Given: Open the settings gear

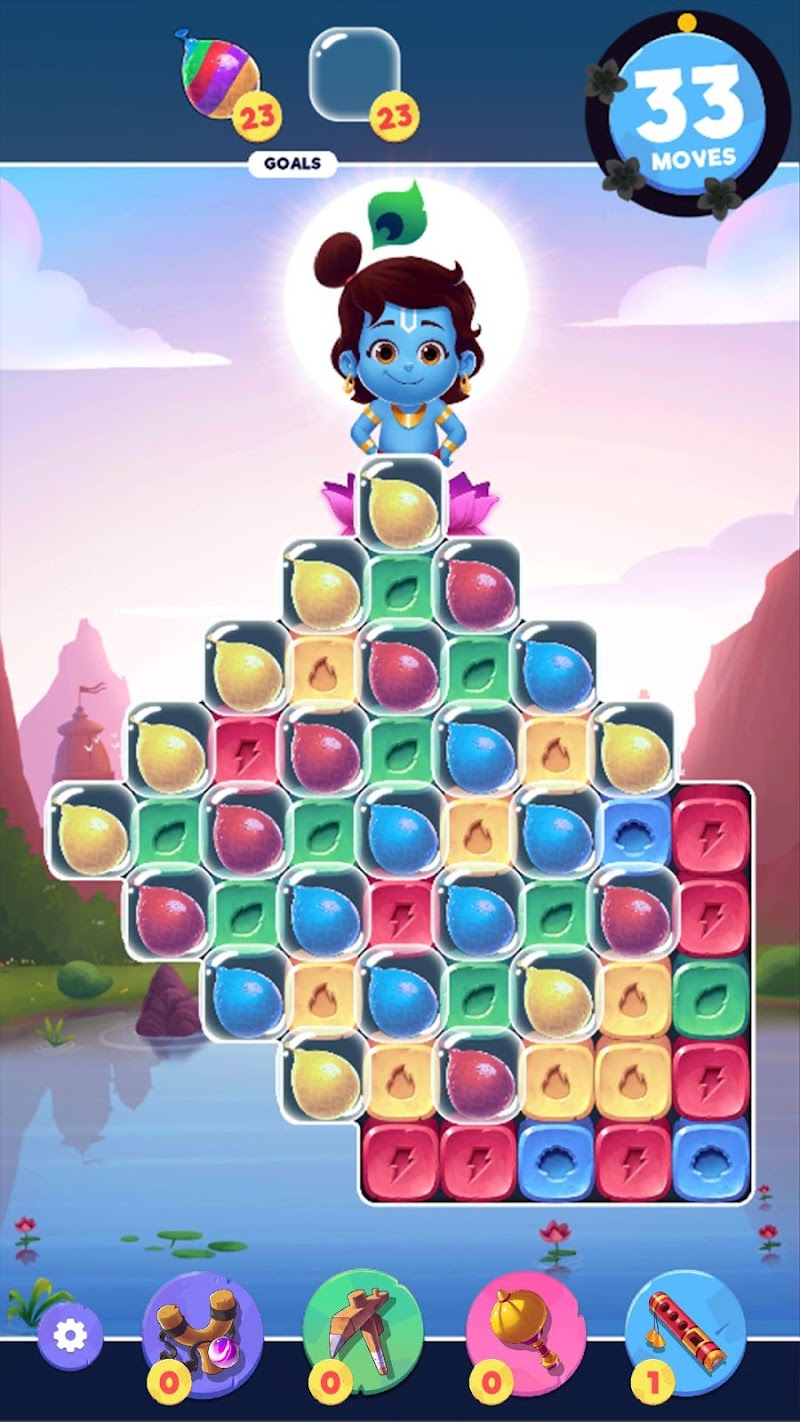Looking at the screenshot, I should (69, 1334).
